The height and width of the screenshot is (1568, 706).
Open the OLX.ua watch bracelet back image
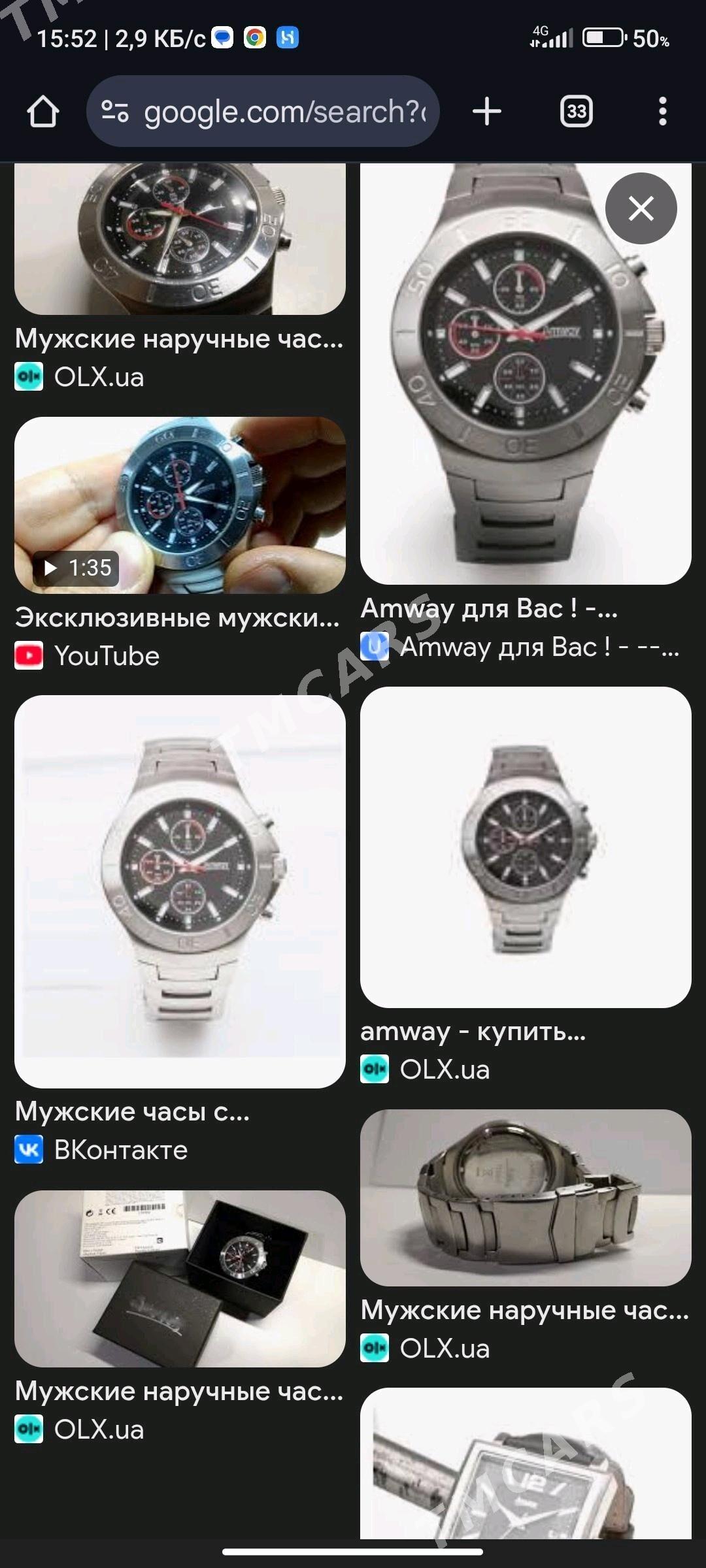(525, 1197)
